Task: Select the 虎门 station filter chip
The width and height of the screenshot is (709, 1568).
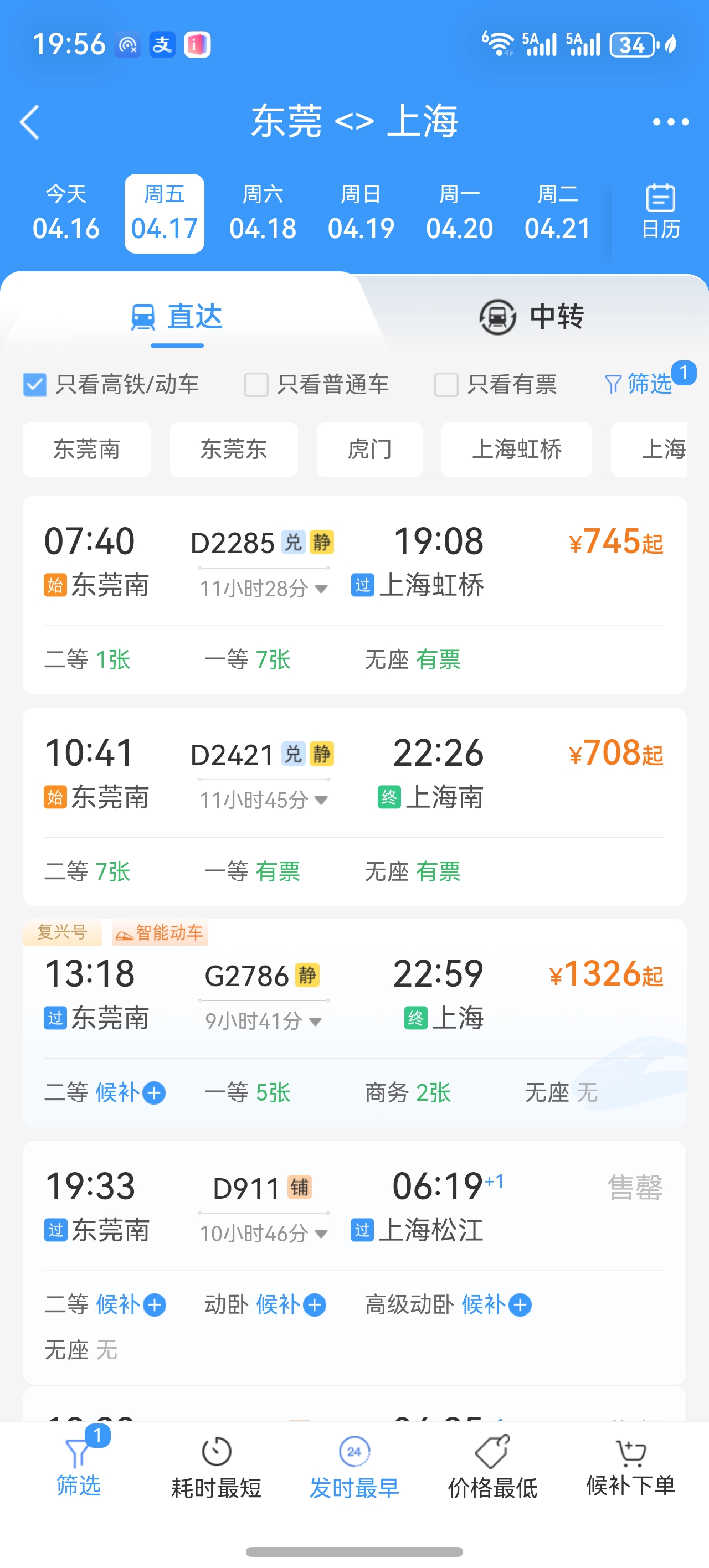Action: [368, 449]
